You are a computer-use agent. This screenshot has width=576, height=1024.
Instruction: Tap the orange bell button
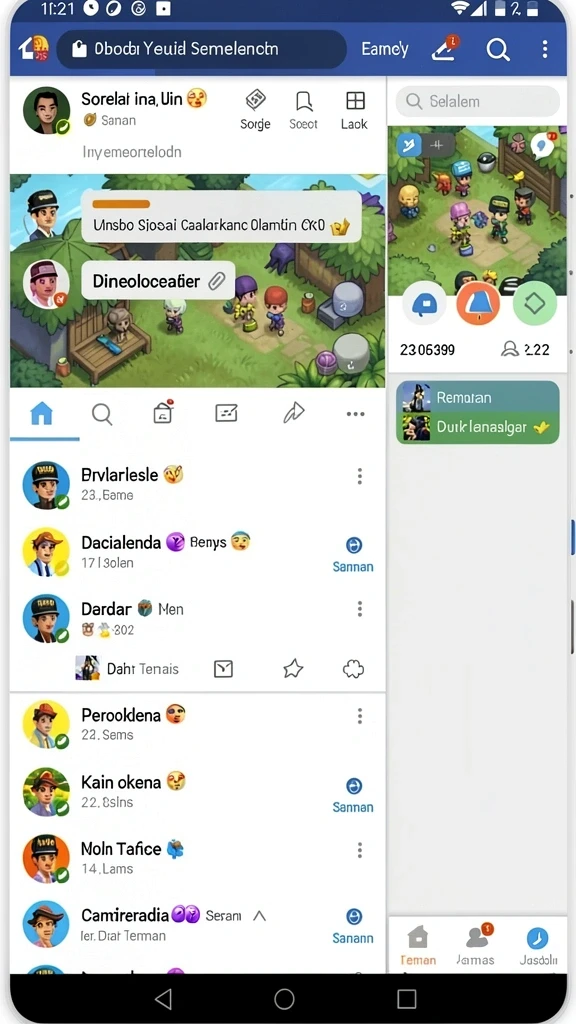click(478, 304)
